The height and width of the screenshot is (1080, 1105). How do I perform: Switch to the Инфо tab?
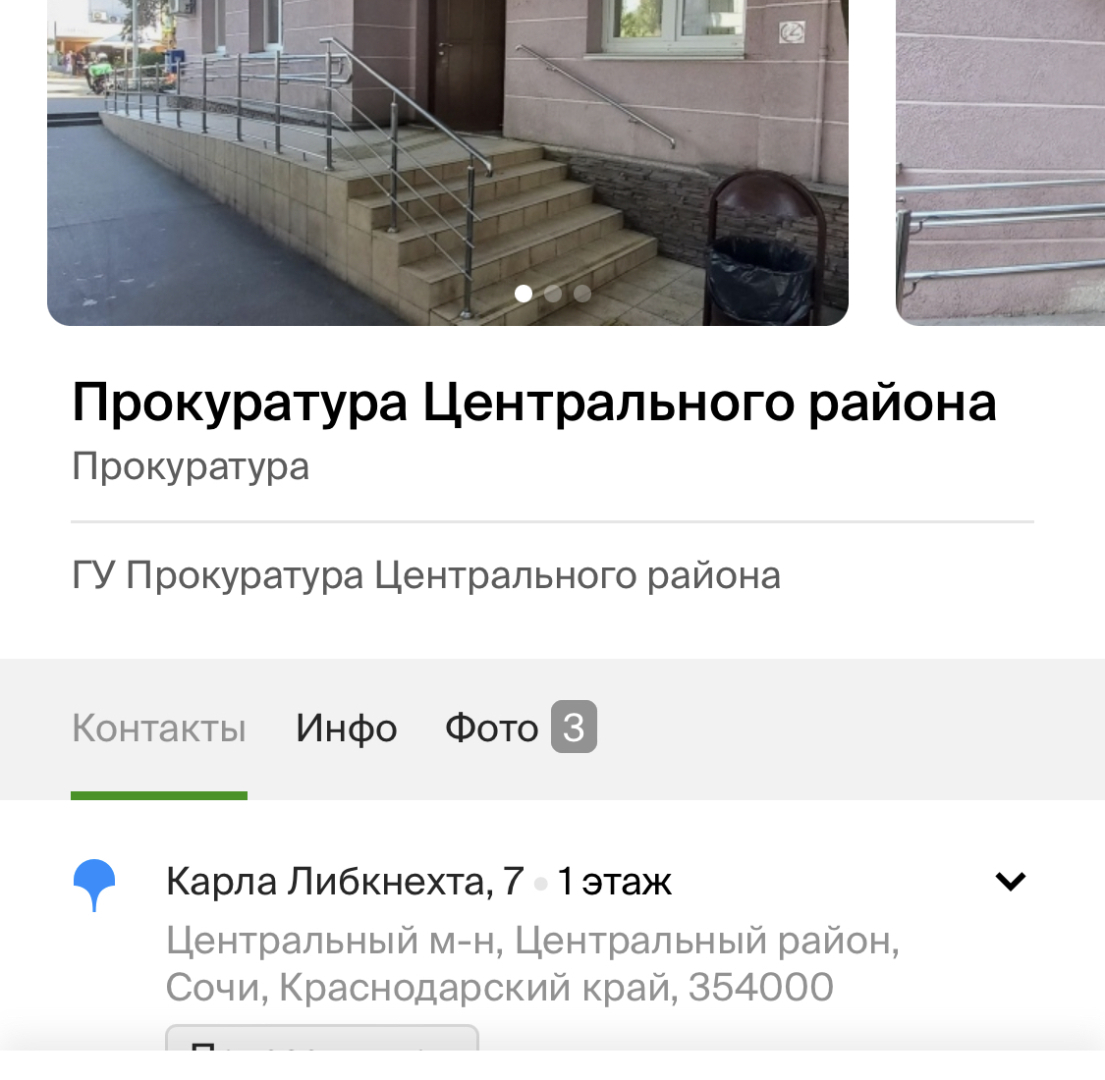coord(346,729)
